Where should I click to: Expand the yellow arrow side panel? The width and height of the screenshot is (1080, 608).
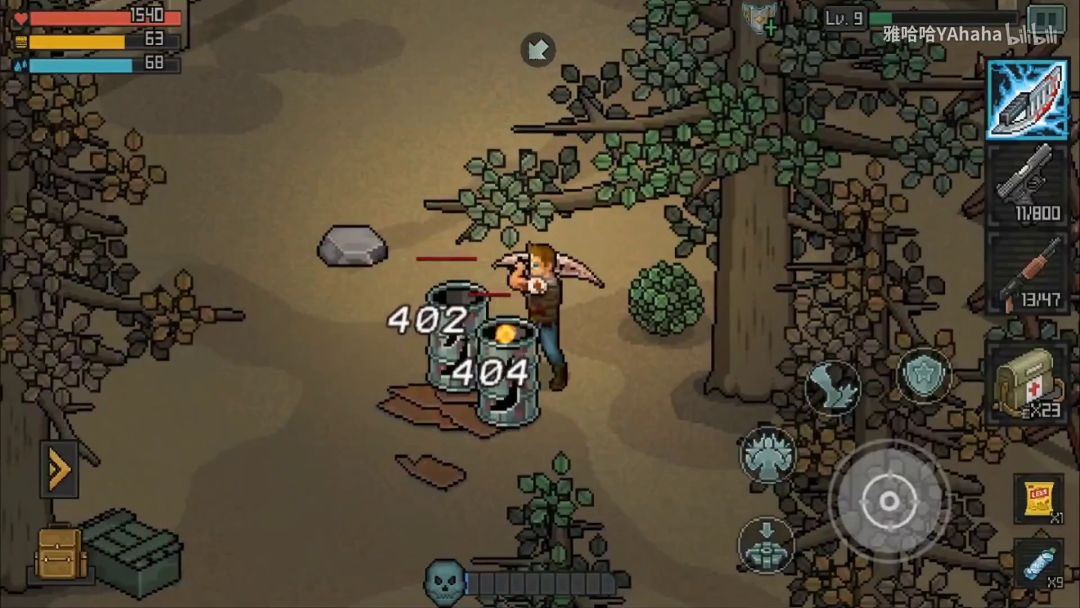click(58, 469)
